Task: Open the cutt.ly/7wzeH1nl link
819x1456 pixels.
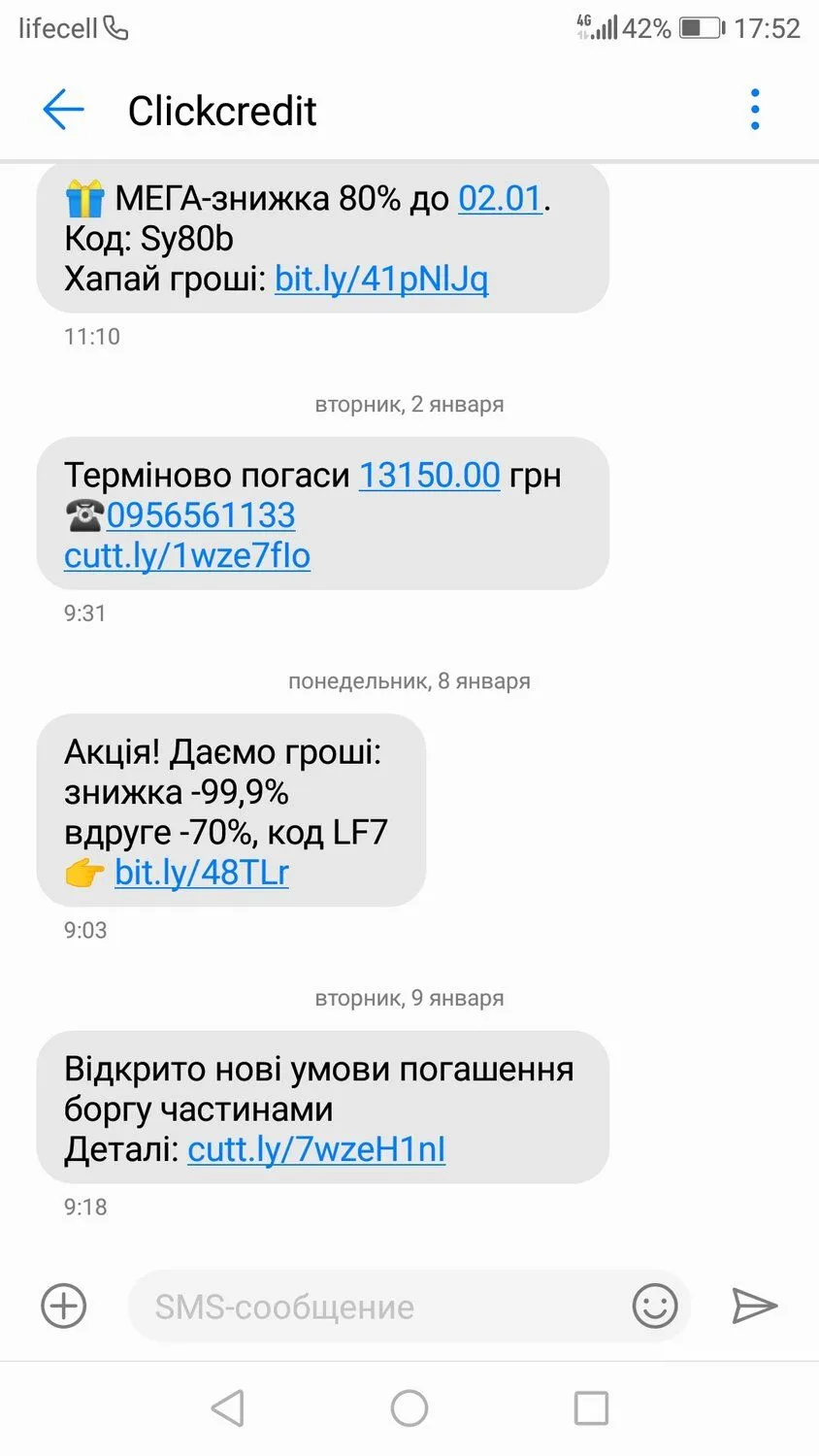Action: tap(316, 1149)
